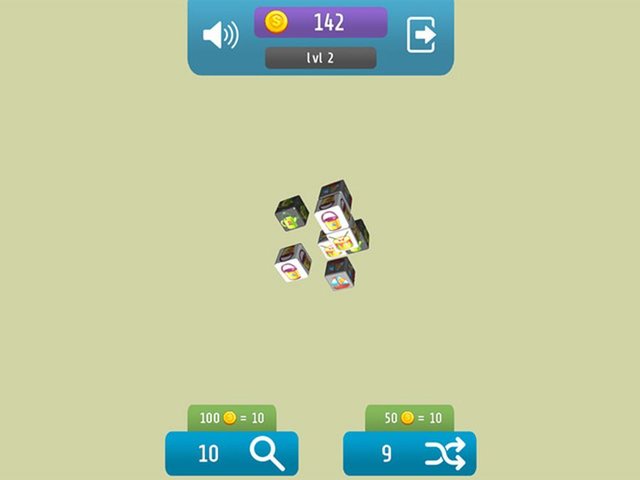Buy 10 shuffles for 50 coins

[x=410, y=417]
